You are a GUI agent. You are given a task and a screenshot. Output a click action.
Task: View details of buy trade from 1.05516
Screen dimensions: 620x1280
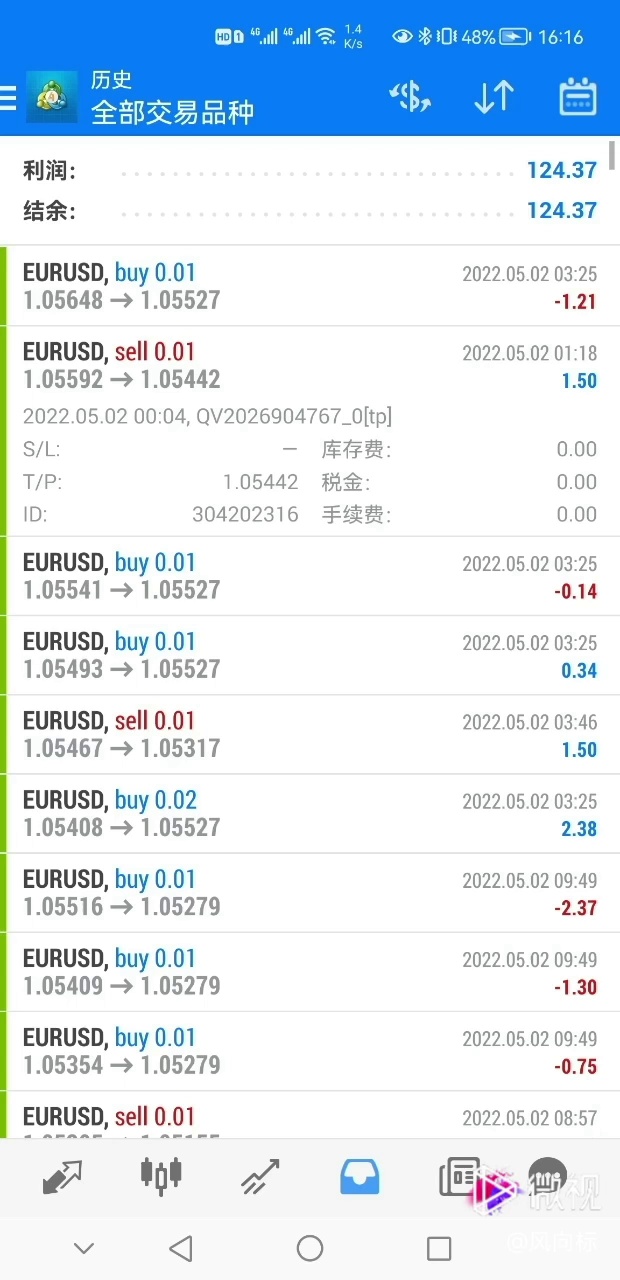[310, 892]
